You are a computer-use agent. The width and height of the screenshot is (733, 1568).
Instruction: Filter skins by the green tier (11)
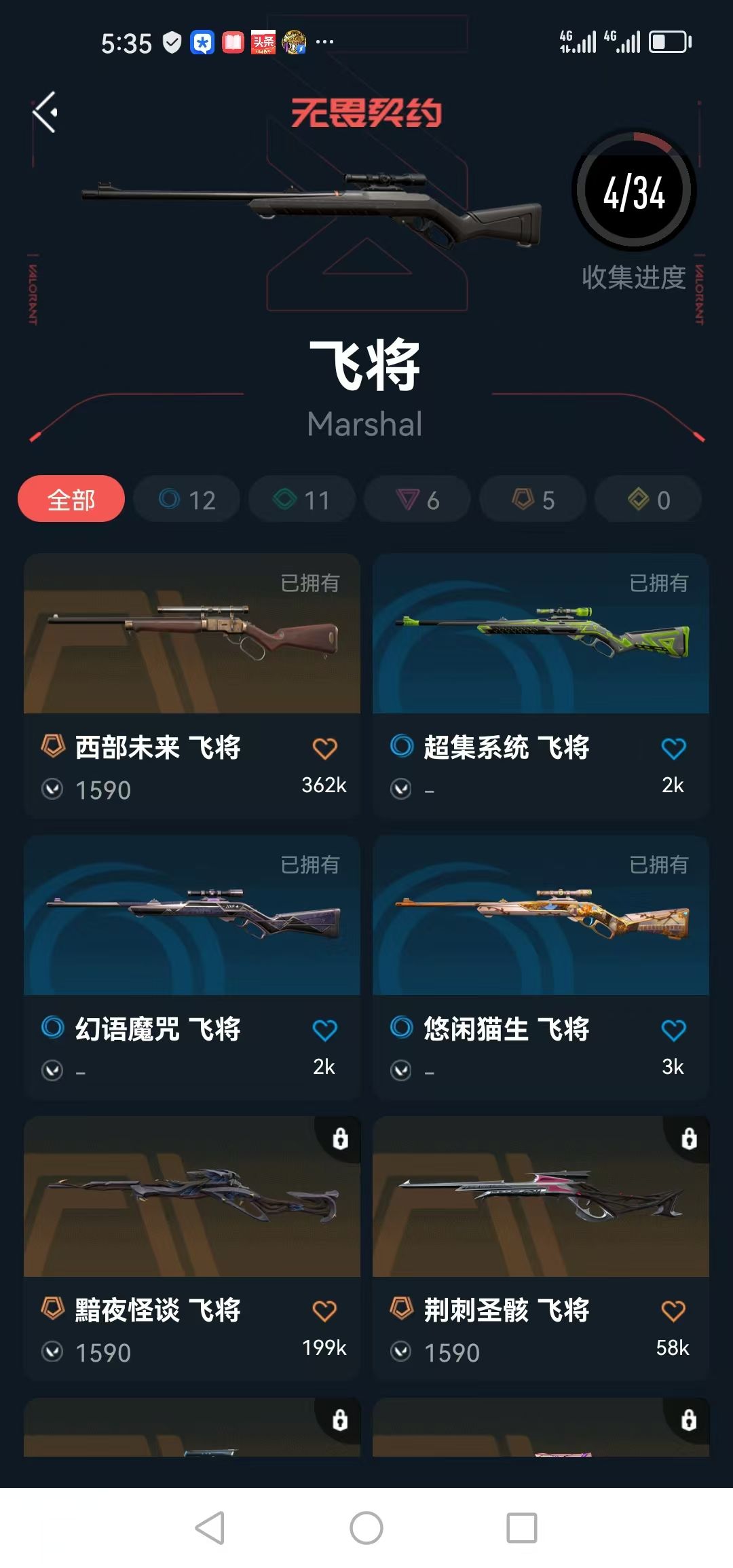click(302, 499)
